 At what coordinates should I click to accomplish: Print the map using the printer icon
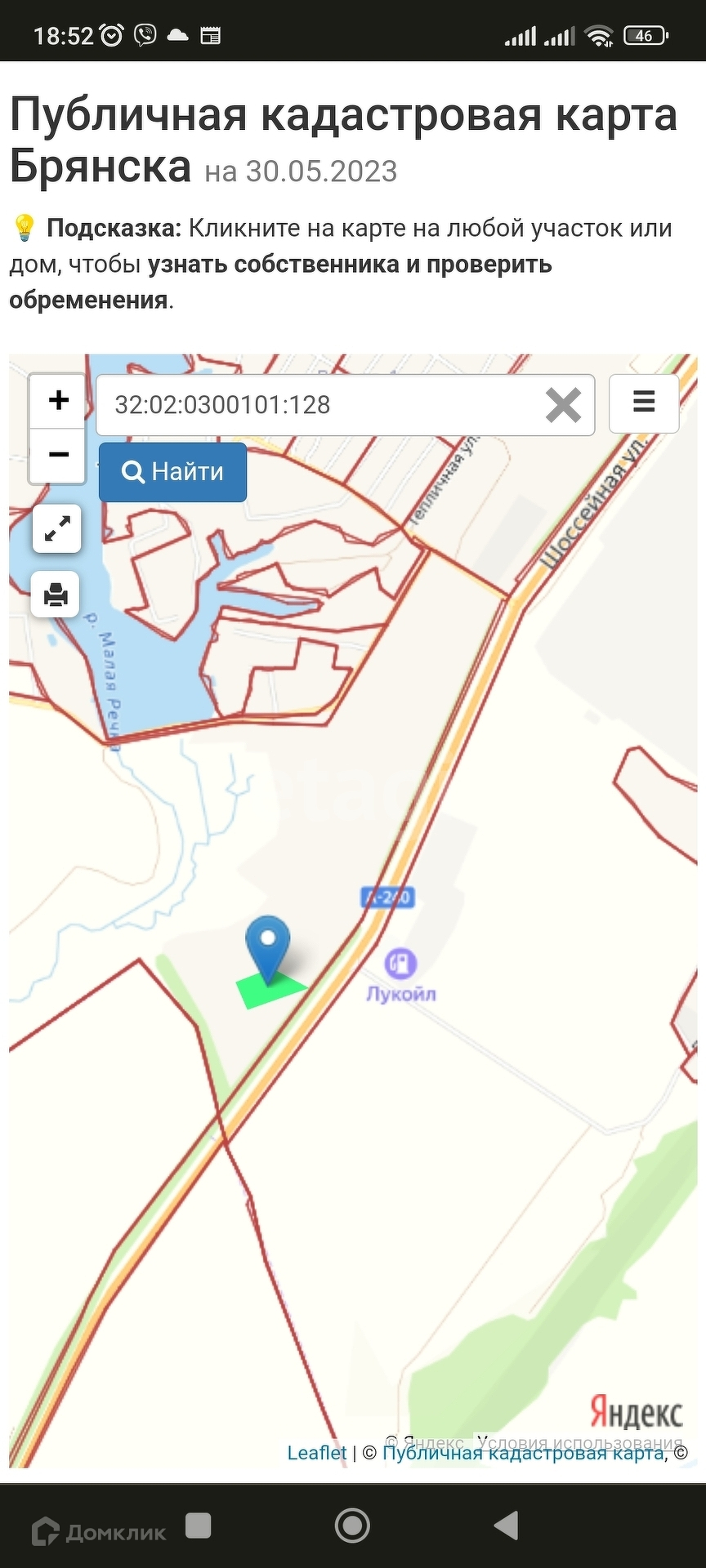point(56,595)
